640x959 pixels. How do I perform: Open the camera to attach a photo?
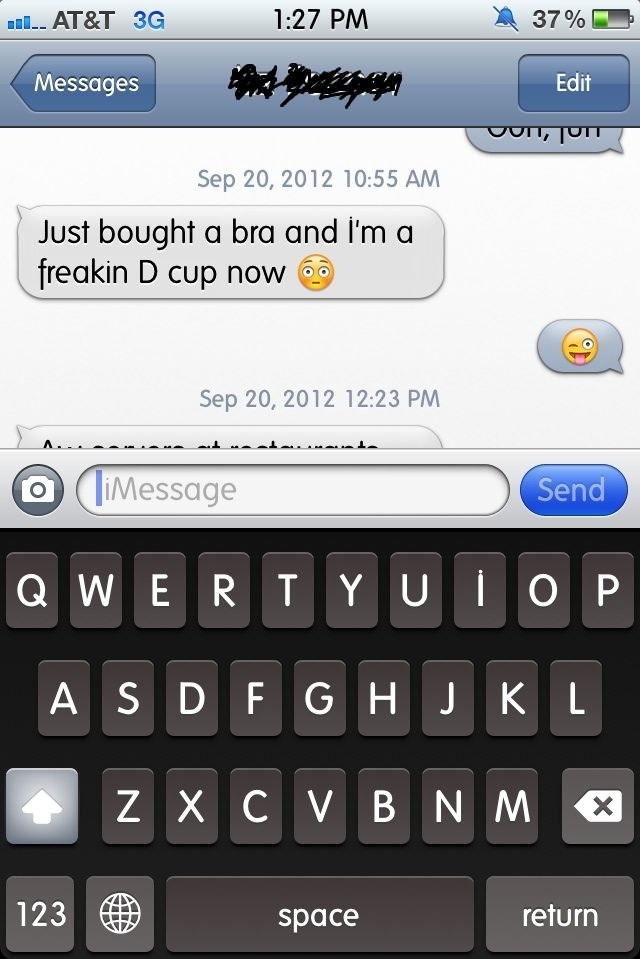click(x=38, y=489)
